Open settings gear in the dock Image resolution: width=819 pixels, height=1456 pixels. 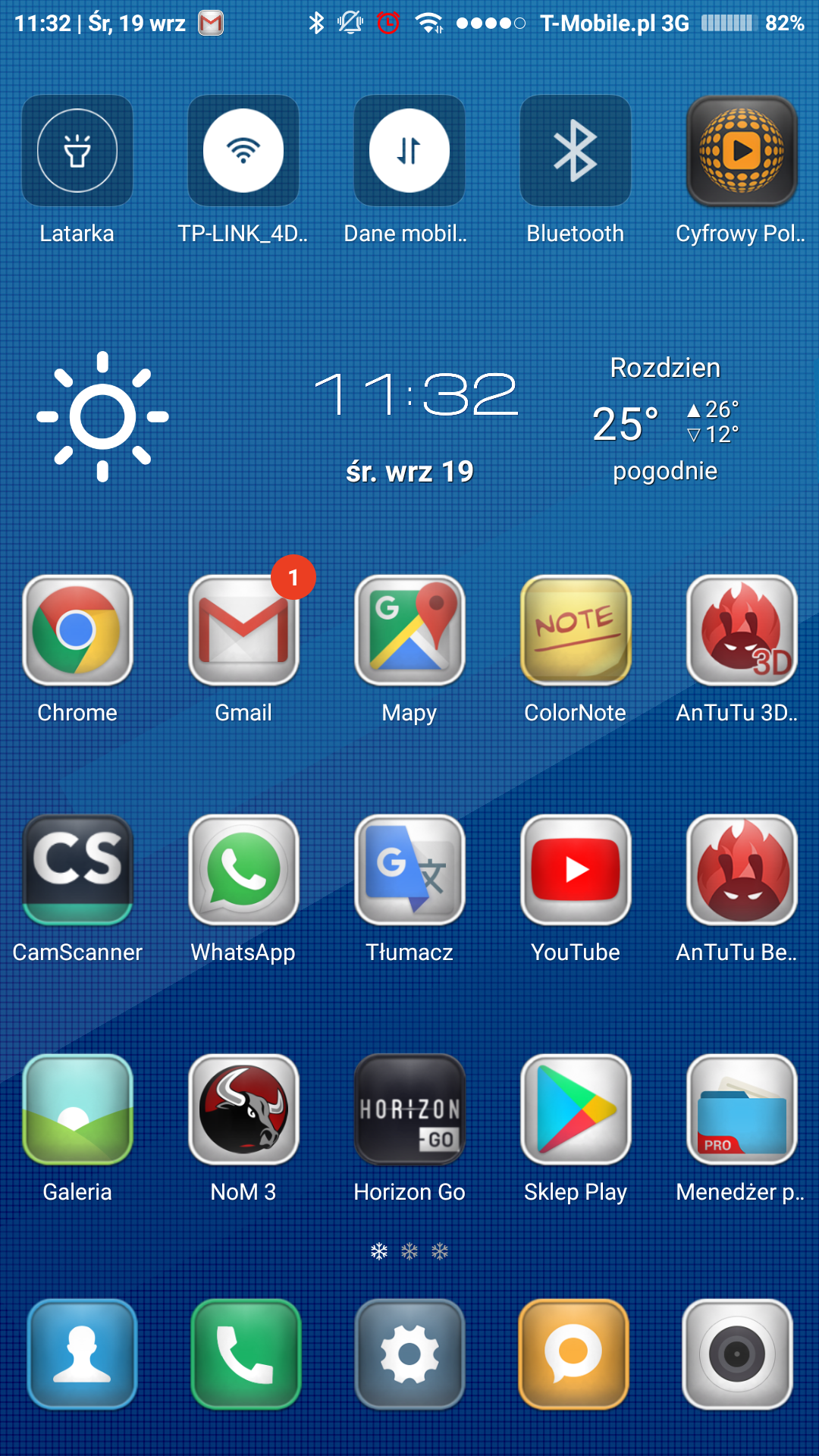click(x=409, y=1354)
